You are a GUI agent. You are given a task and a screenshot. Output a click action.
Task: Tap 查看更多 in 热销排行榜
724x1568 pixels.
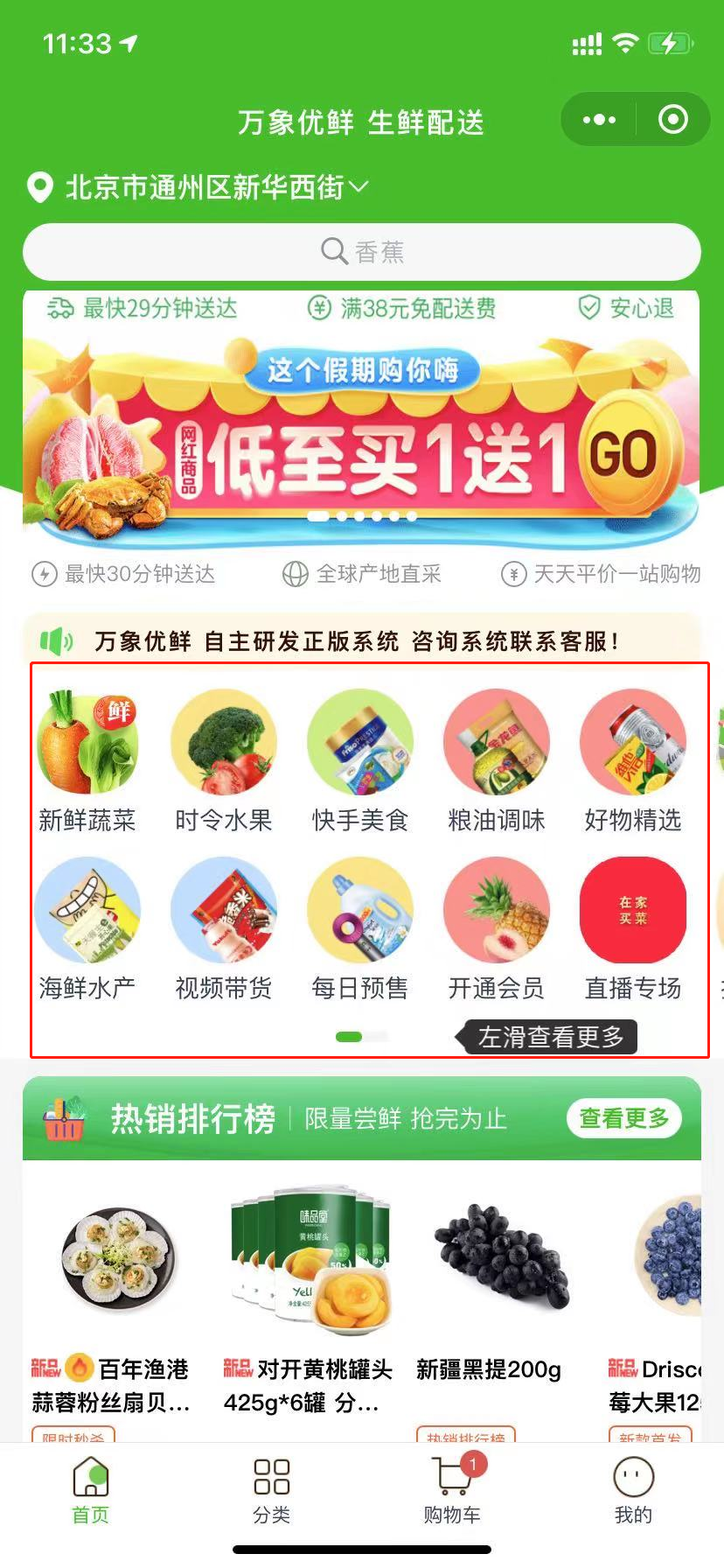(x=624, y=1118)
